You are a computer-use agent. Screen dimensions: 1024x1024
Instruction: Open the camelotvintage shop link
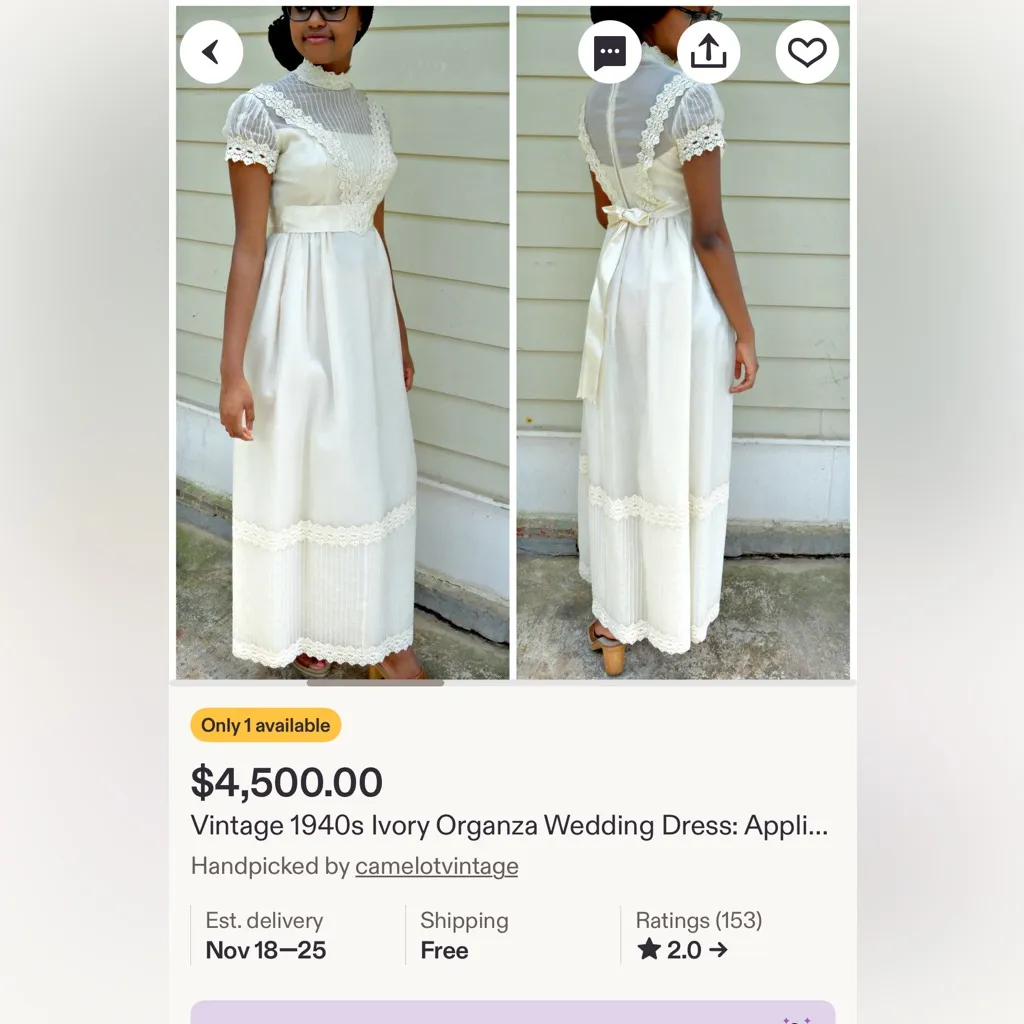(436, 866)
